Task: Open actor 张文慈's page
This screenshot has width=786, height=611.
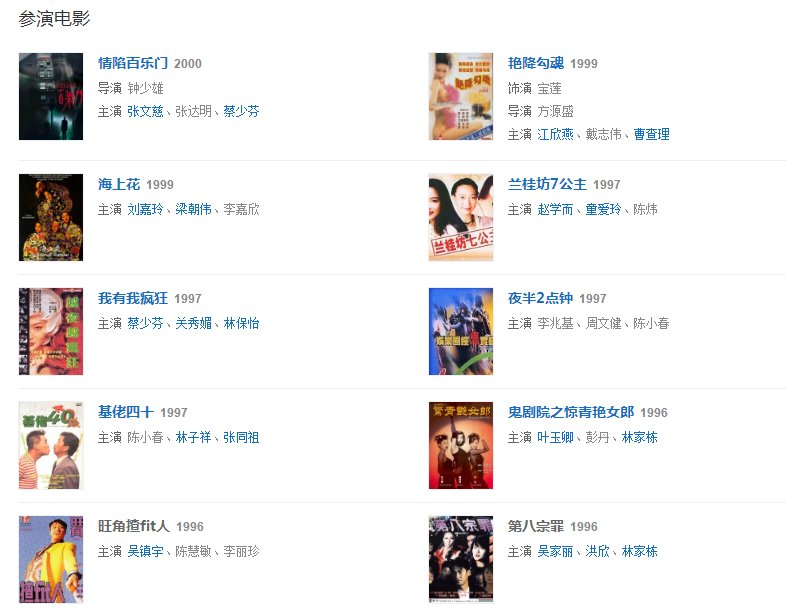Action: point(146,111)
